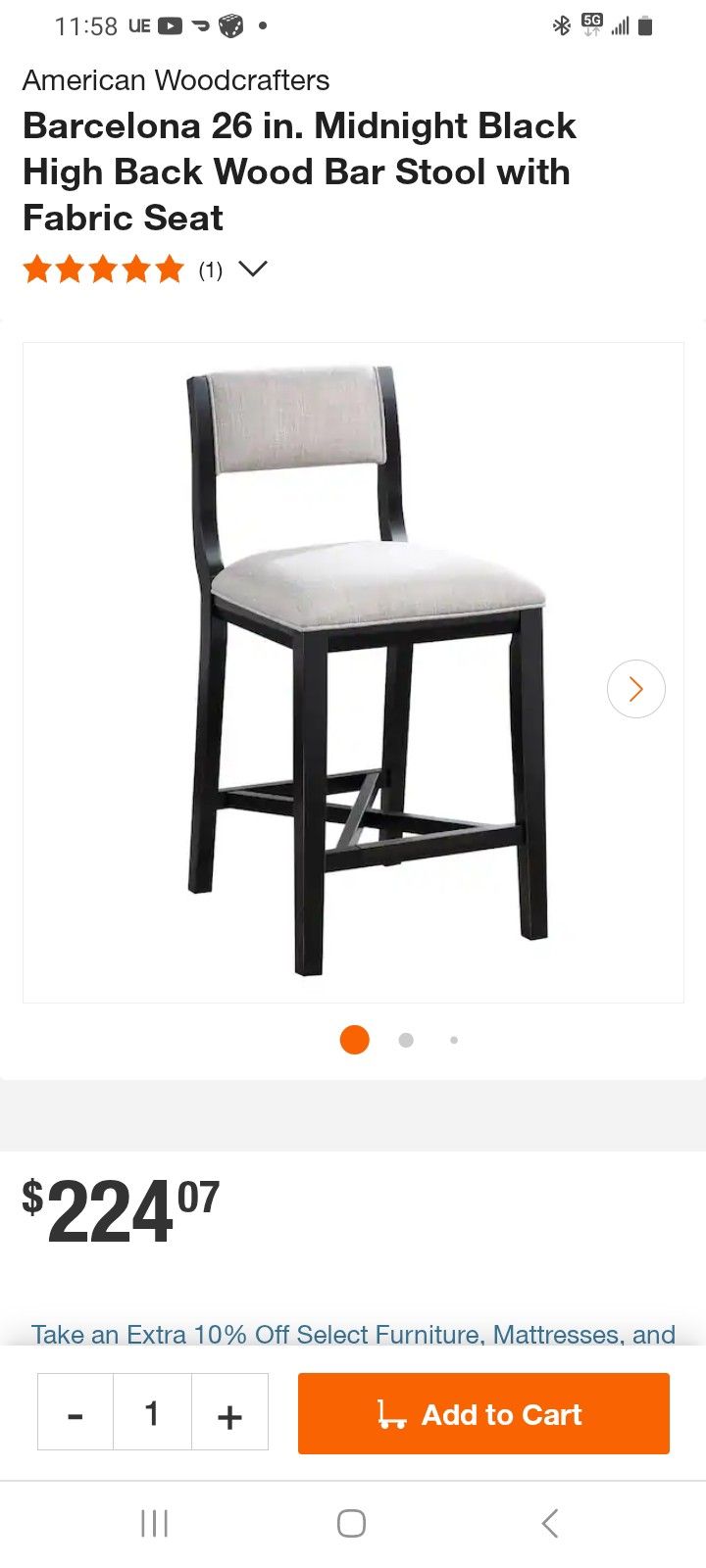Open the next product image arrow

pos(634,689)
